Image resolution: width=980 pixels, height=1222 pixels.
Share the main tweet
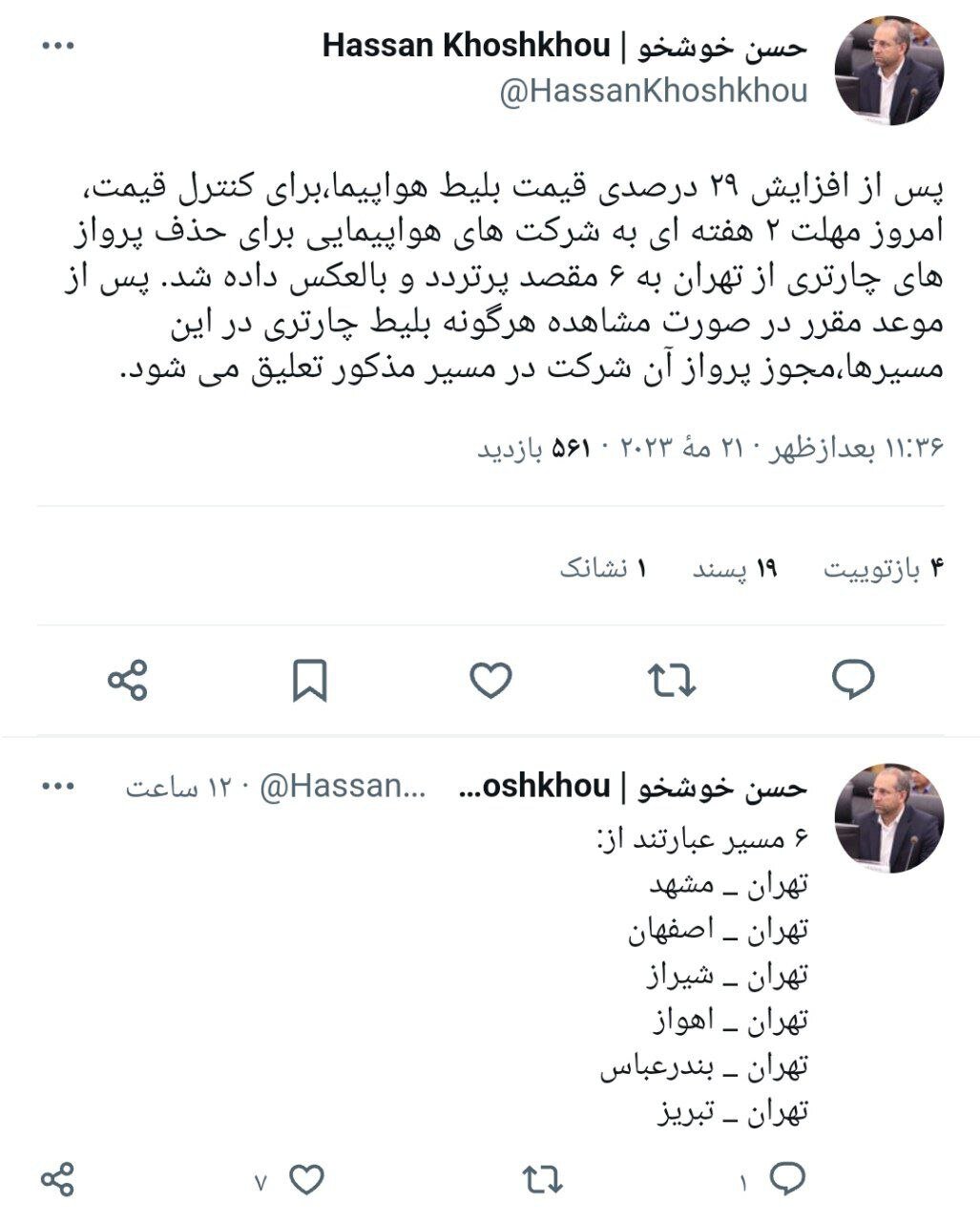(128, 680)
